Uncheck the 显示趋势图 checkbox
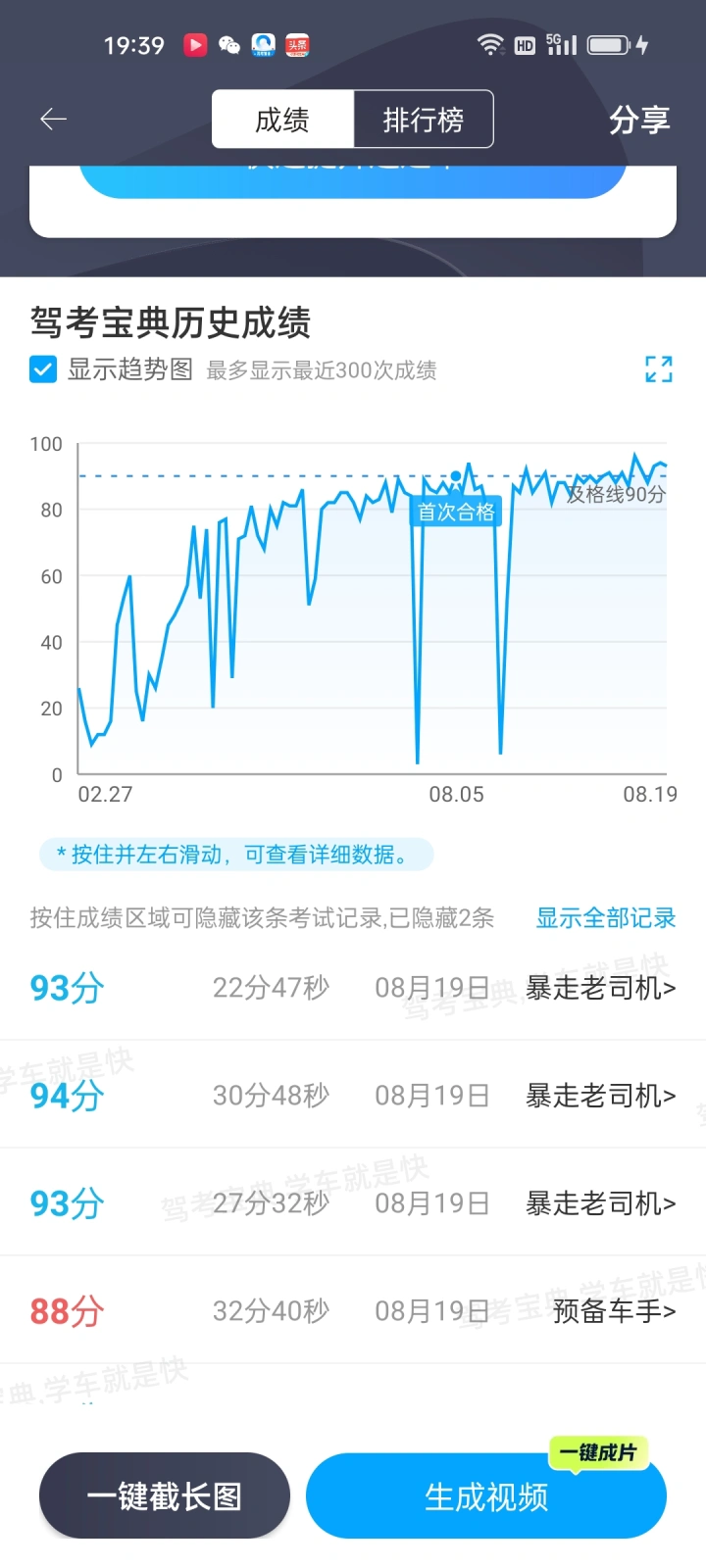 click(x=43, y=369)
